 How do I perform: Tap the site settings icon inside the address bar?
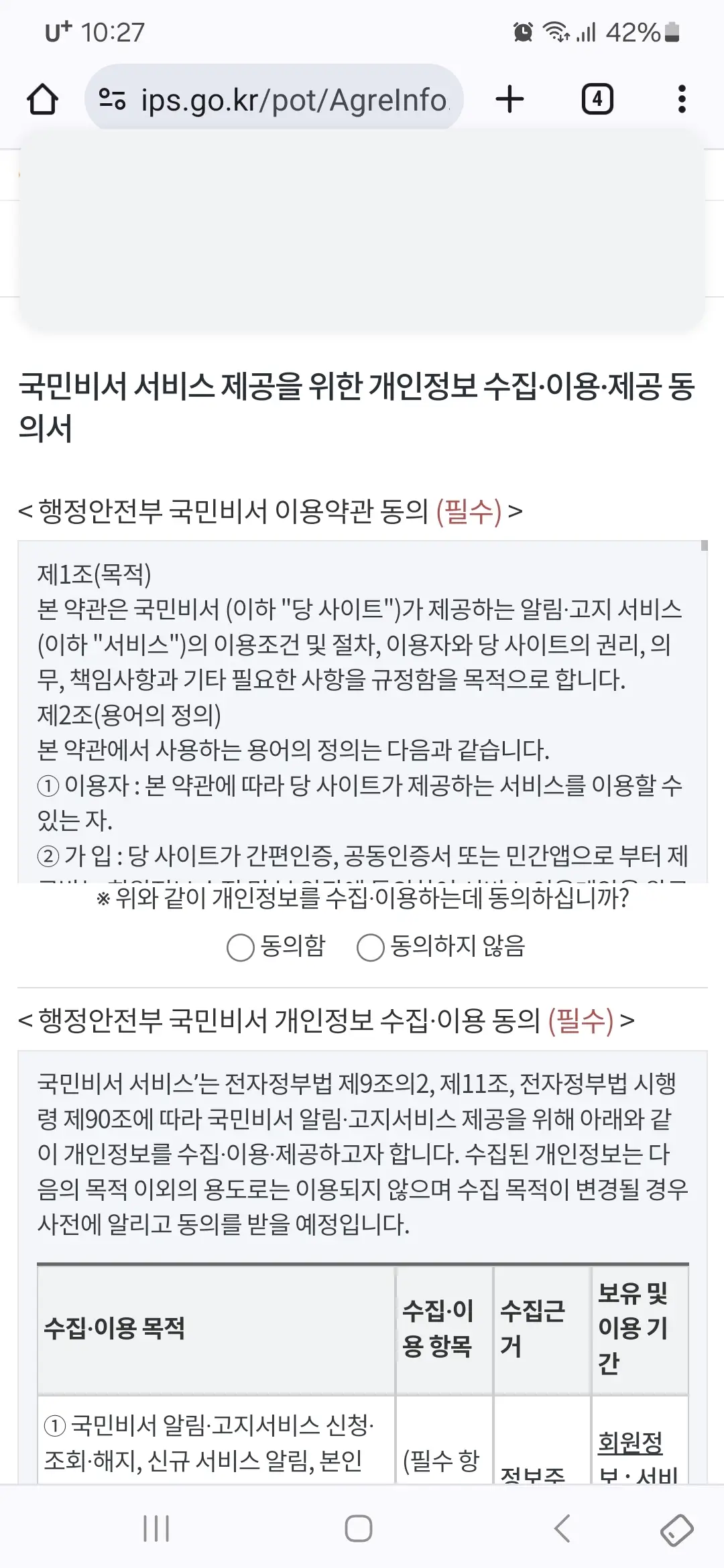[x=114, y=99]
